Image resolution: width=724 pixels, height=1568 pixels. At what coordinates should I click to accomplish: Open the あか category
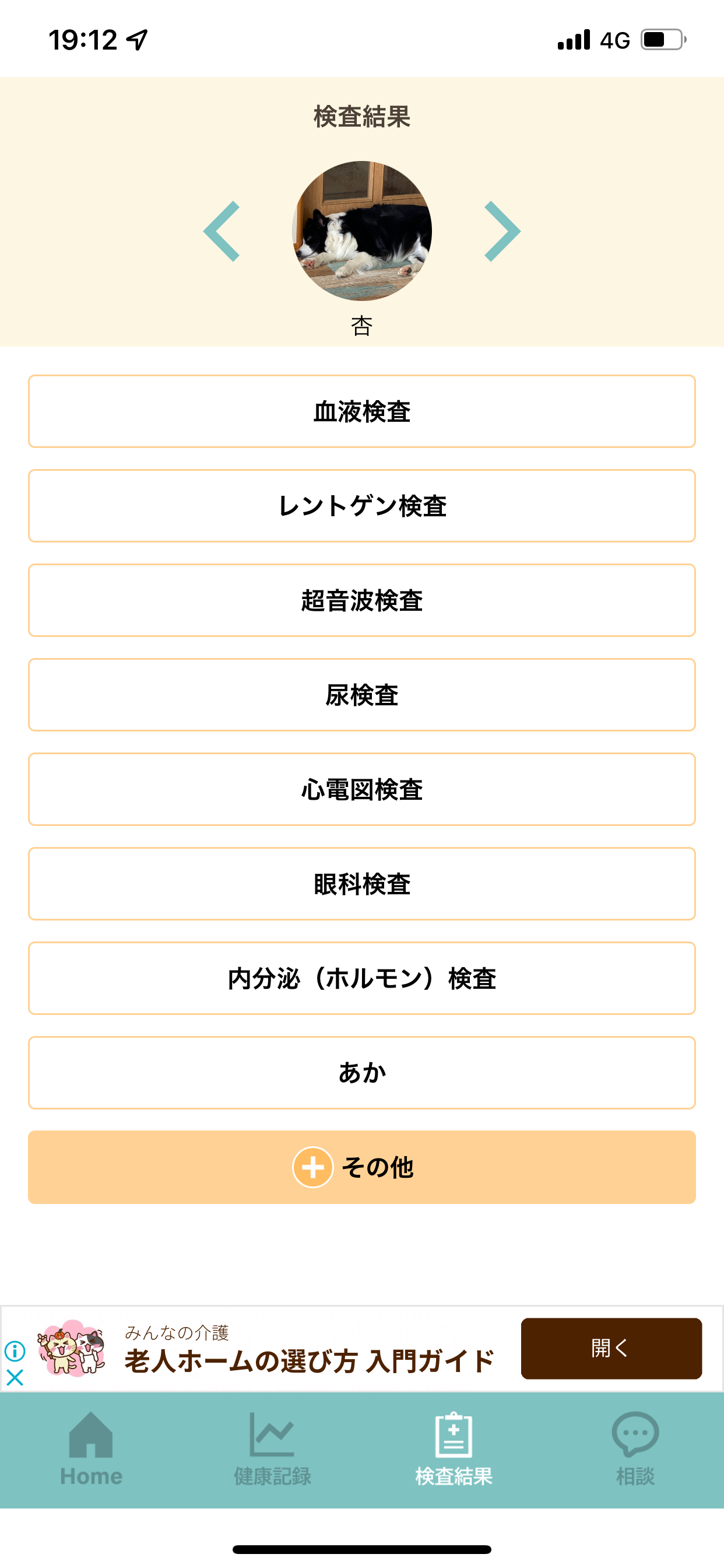point(362,1073)
